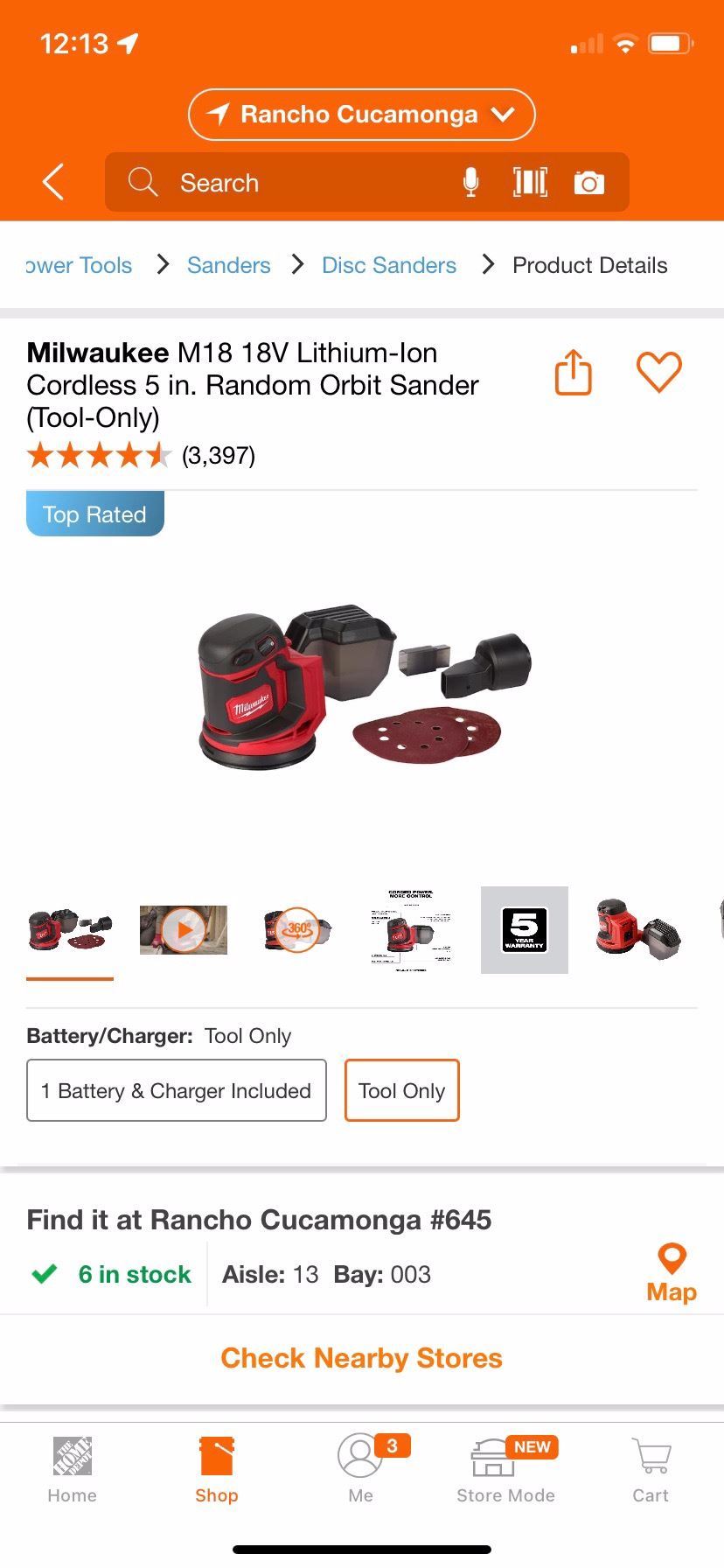This screenshot has width=724, height=1568.
Task: Open the Cart tab
Action: (651, 1471)
